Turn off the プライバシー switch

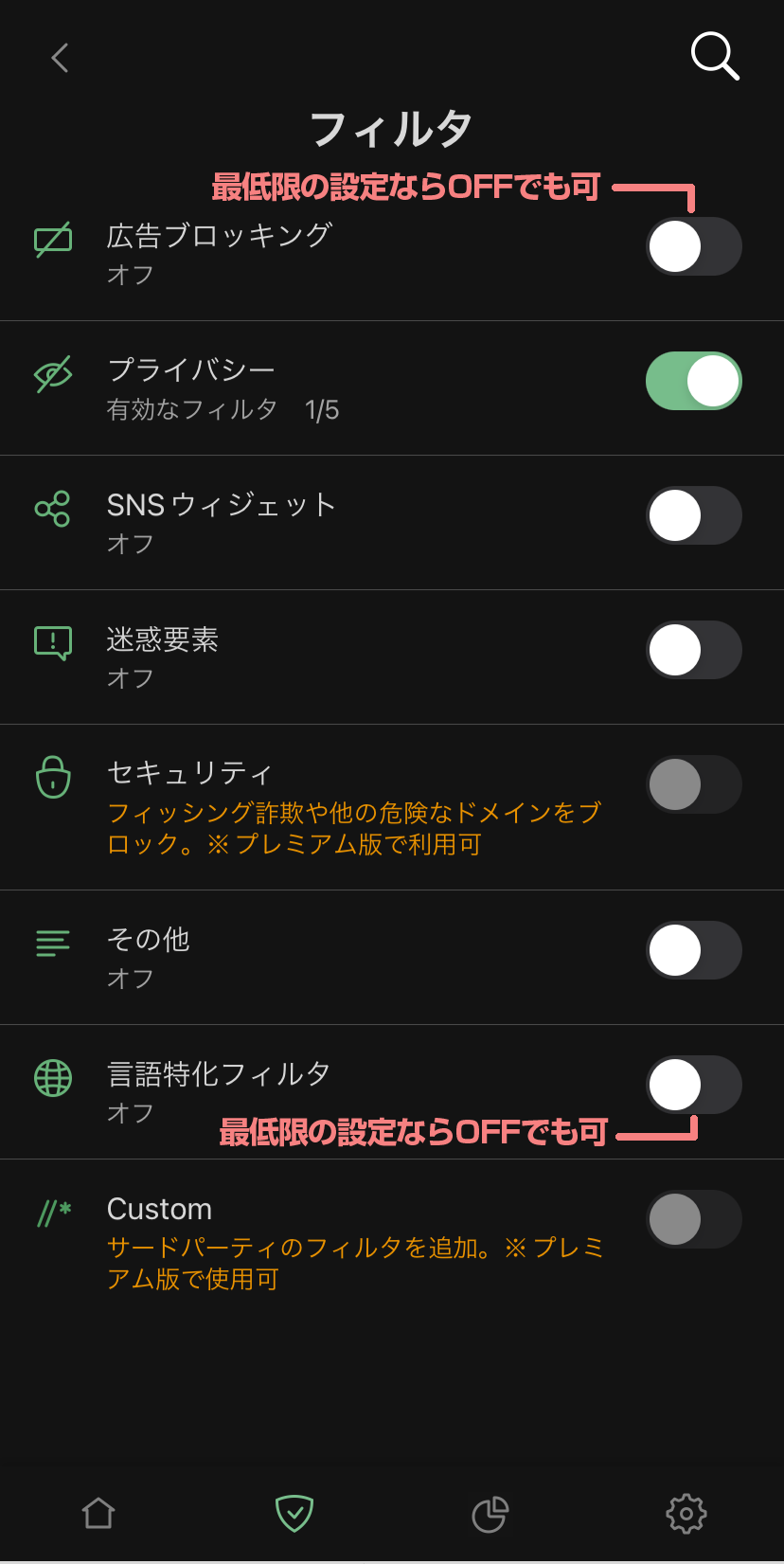click(x=693, y=381)
